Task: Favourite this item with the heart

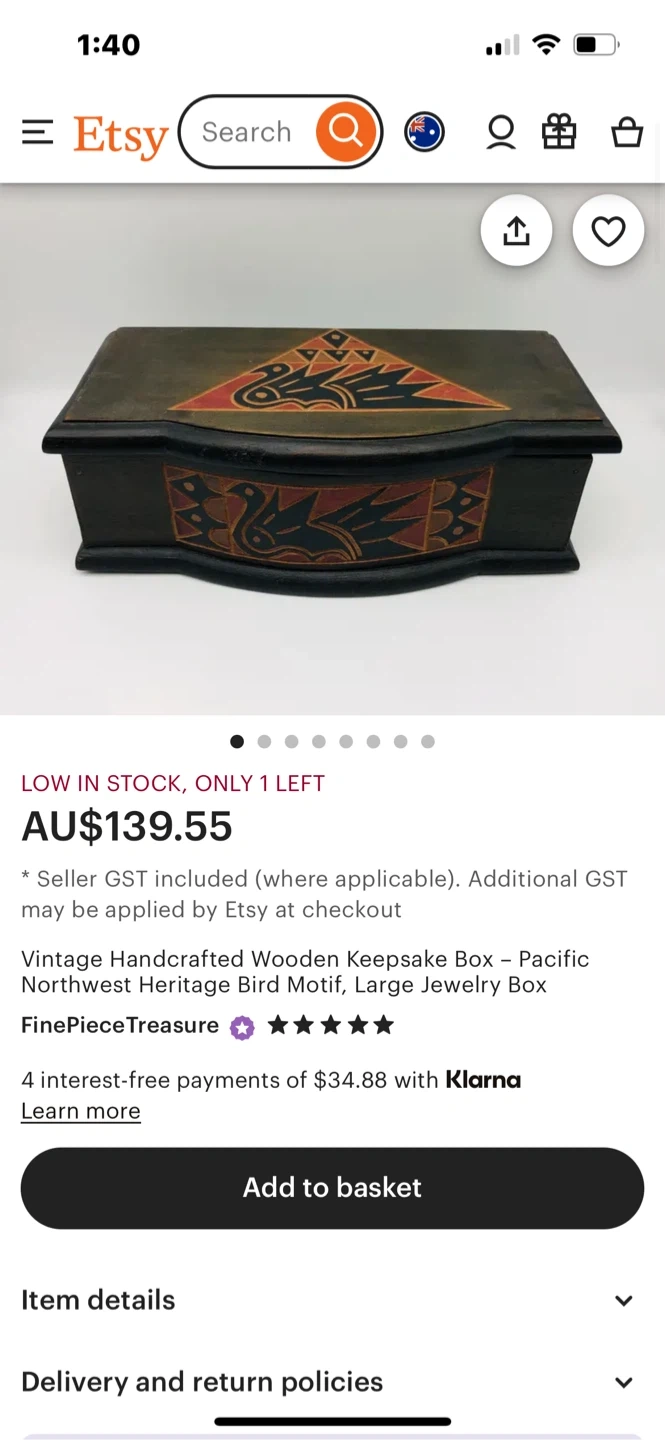Action: coord(608,231)
